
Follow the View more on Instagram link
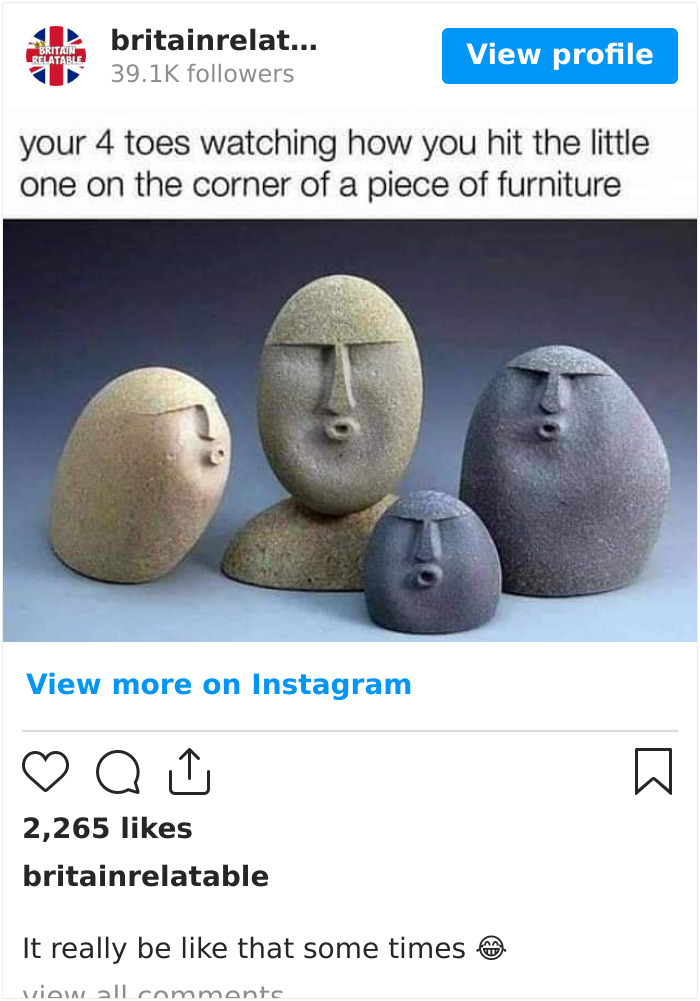[x=218, y=684]
